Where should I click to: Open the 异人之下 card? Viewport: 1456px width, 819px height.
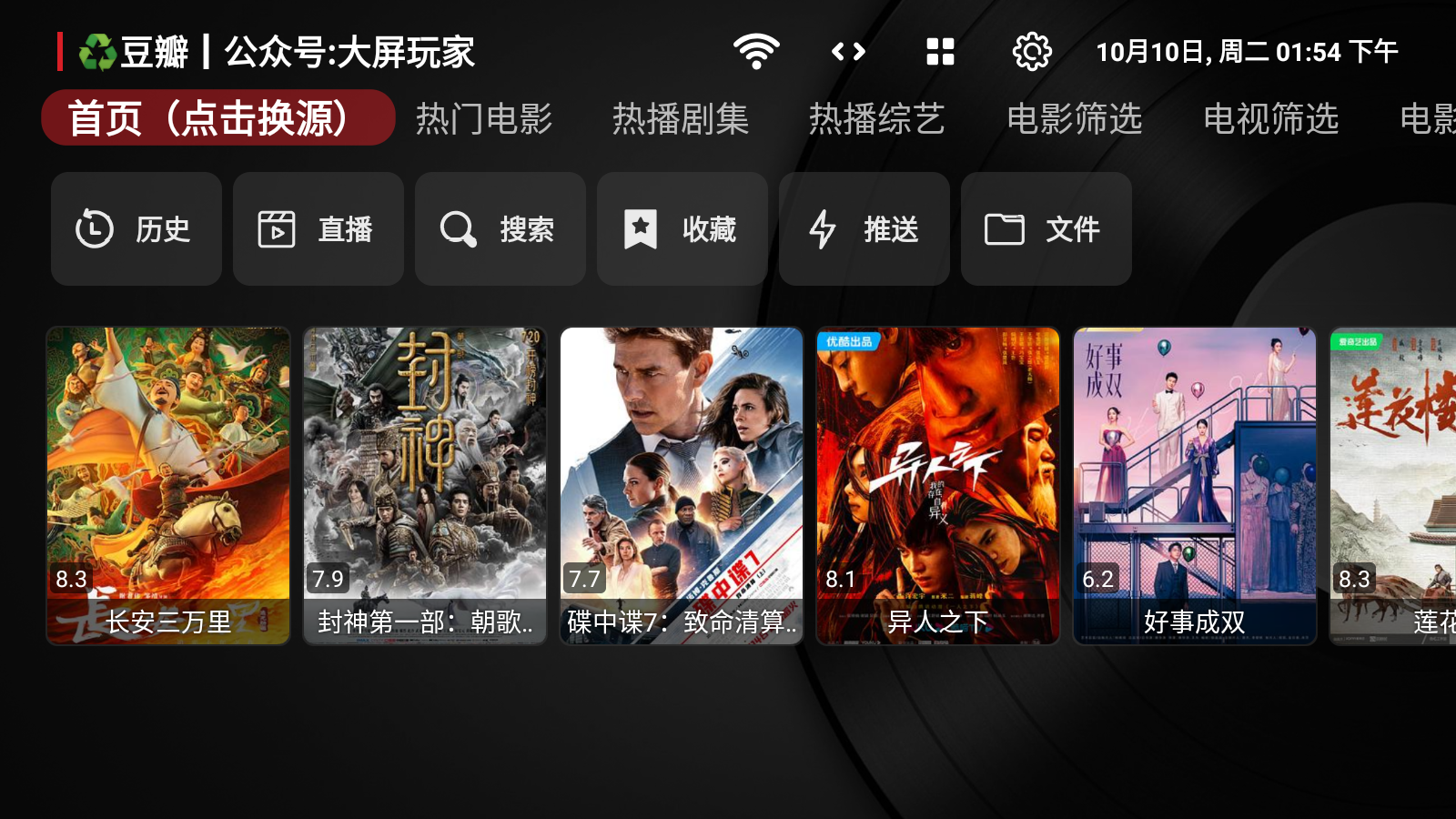pyautogui.click(x=938, y=486)
